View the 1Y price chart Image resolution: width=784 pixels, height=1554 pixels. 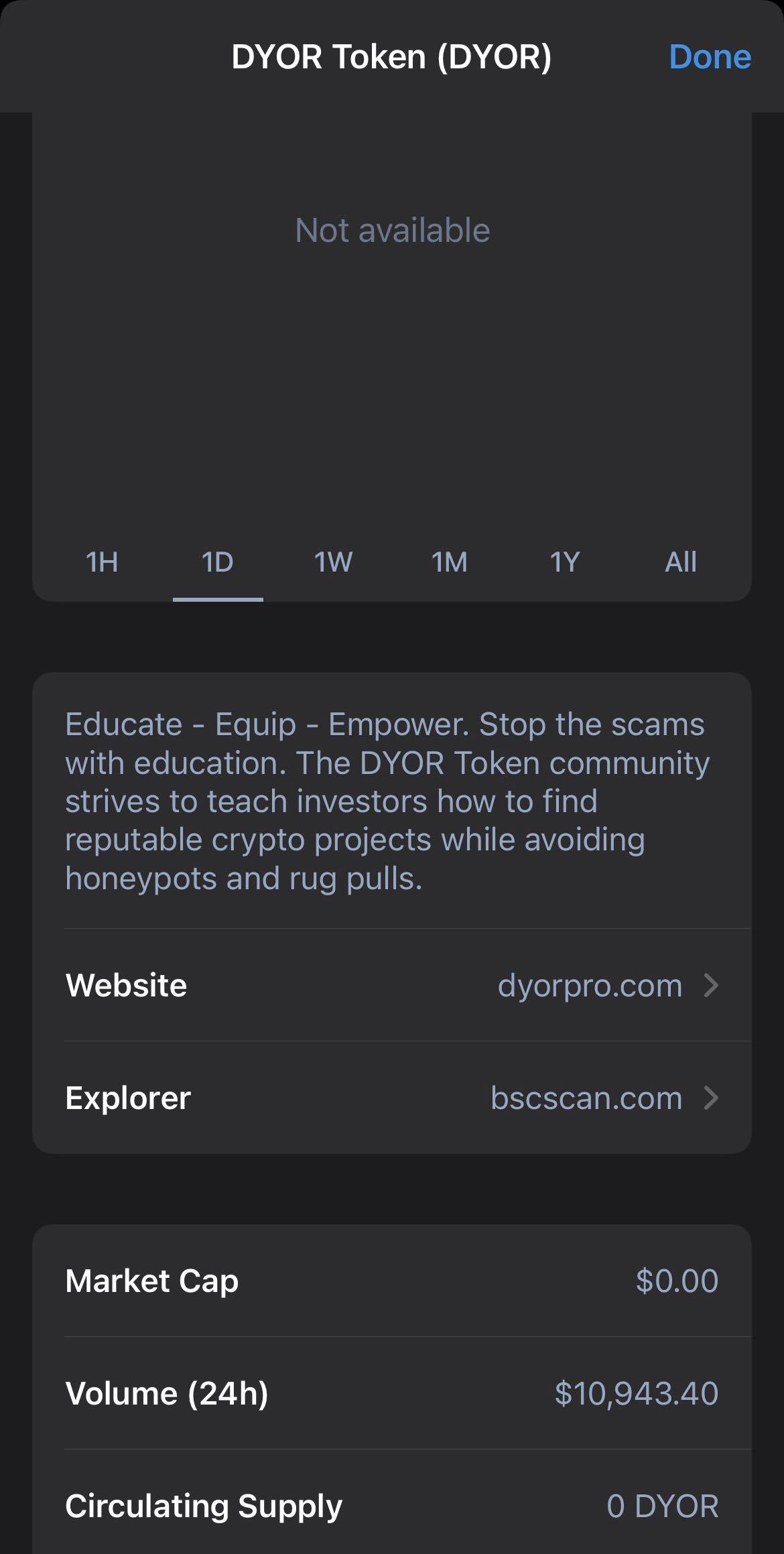(564, 562)
